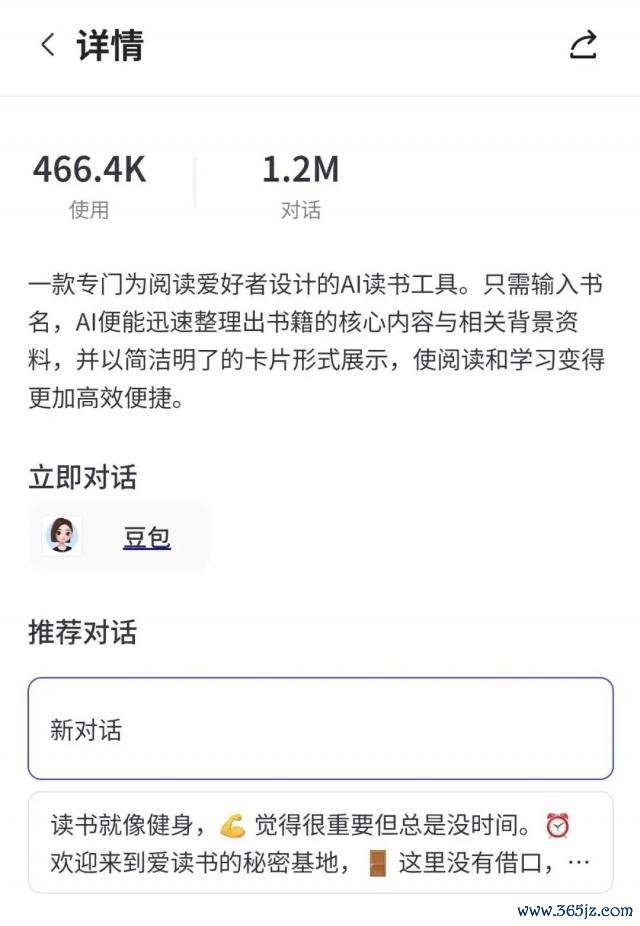This screenshot has height=926, width=640.
Task: Select the 新对话 recommended conversation
Action: click(x=320, y=729)
